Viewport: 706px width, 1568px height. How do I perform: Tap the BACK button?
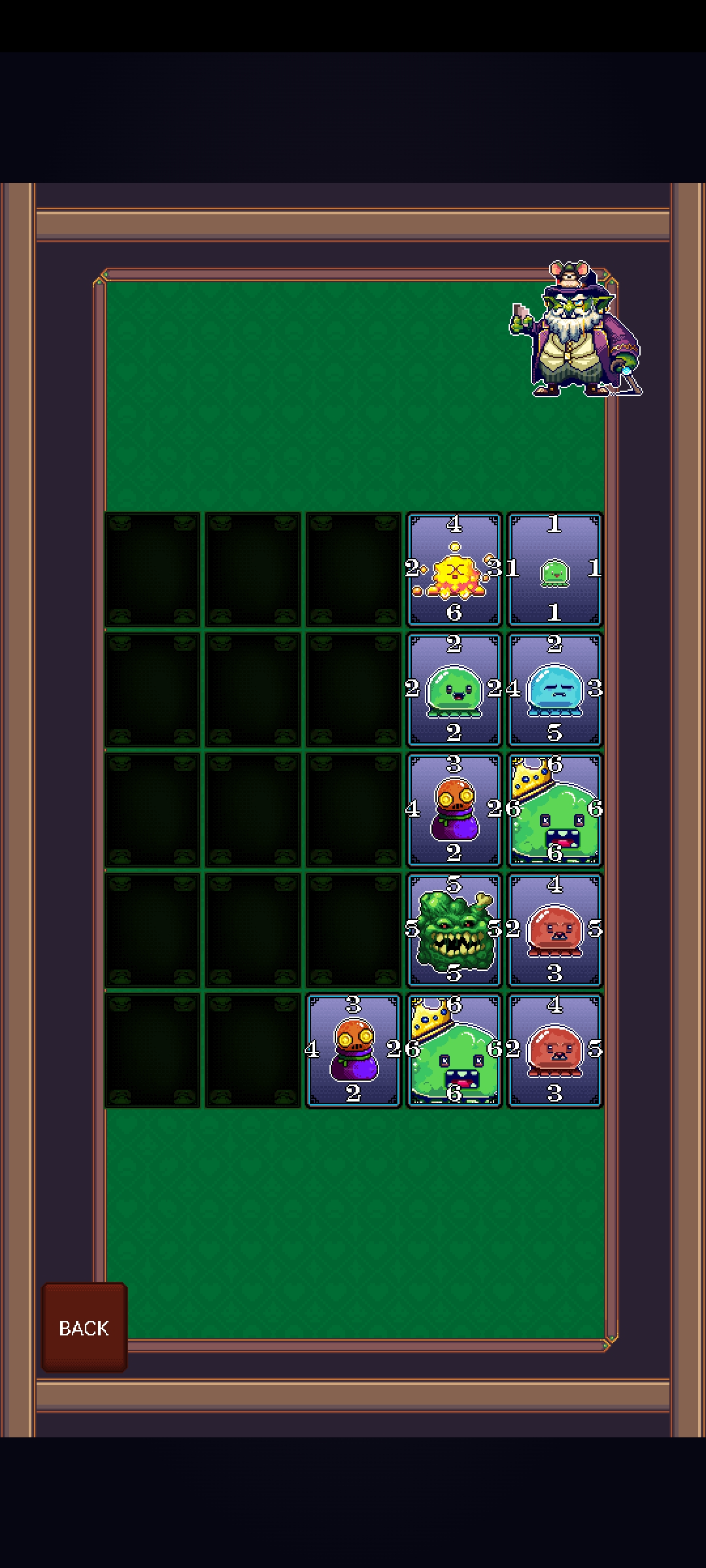pyautogui.click(x=84, y=1327)
